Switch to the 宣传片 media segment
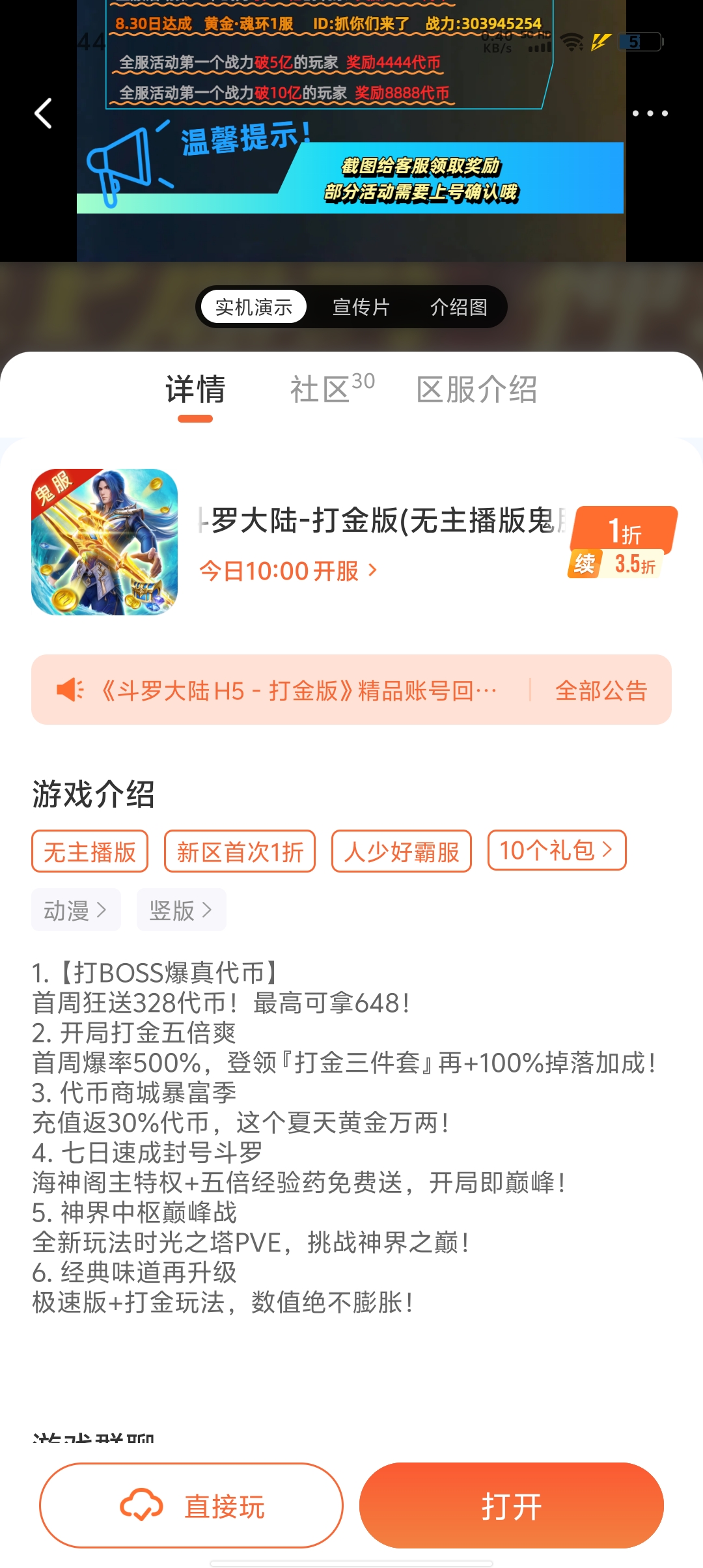 pyautogui.click(x=361, y=307)
